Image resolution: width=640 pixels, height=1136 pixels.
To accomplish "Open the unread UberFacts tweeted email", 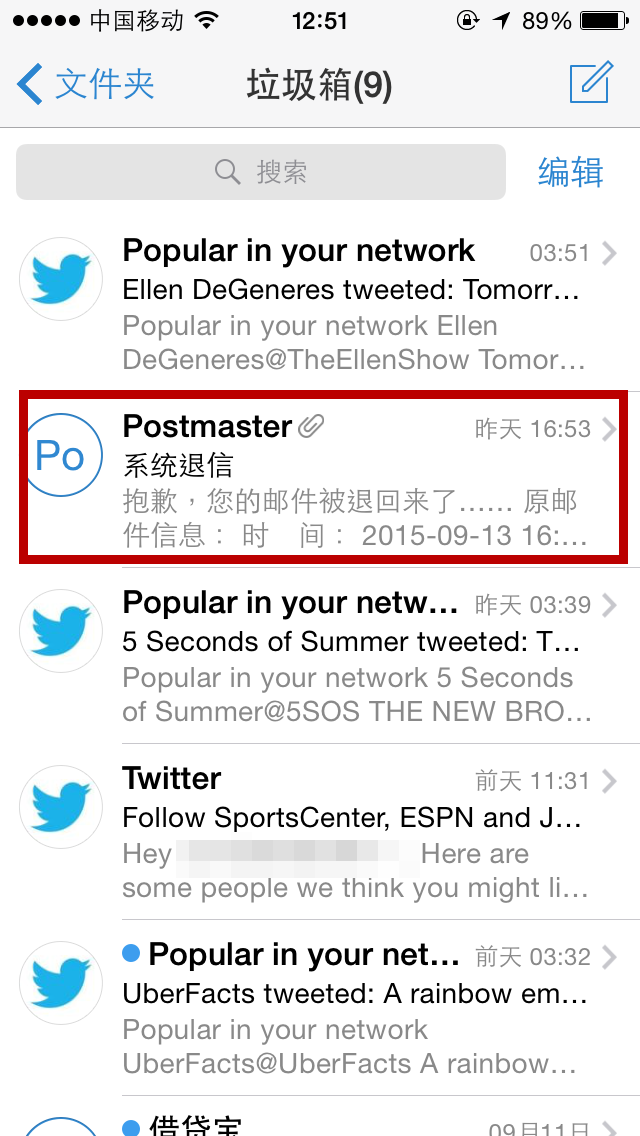I will point(350,1008).
